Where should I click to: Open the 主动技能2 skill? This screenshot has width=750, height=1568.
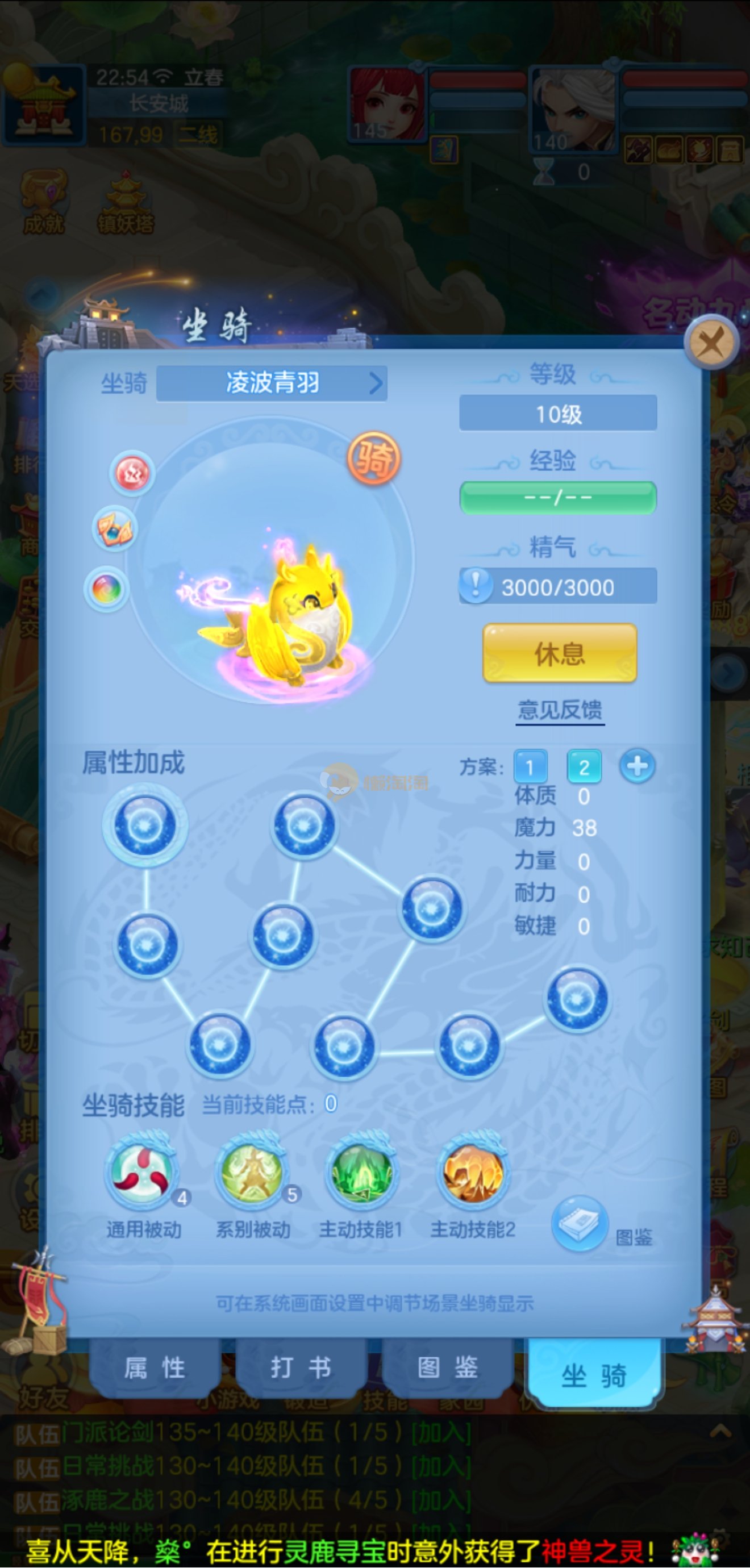pyautogui.click(x=473, y=1173)
